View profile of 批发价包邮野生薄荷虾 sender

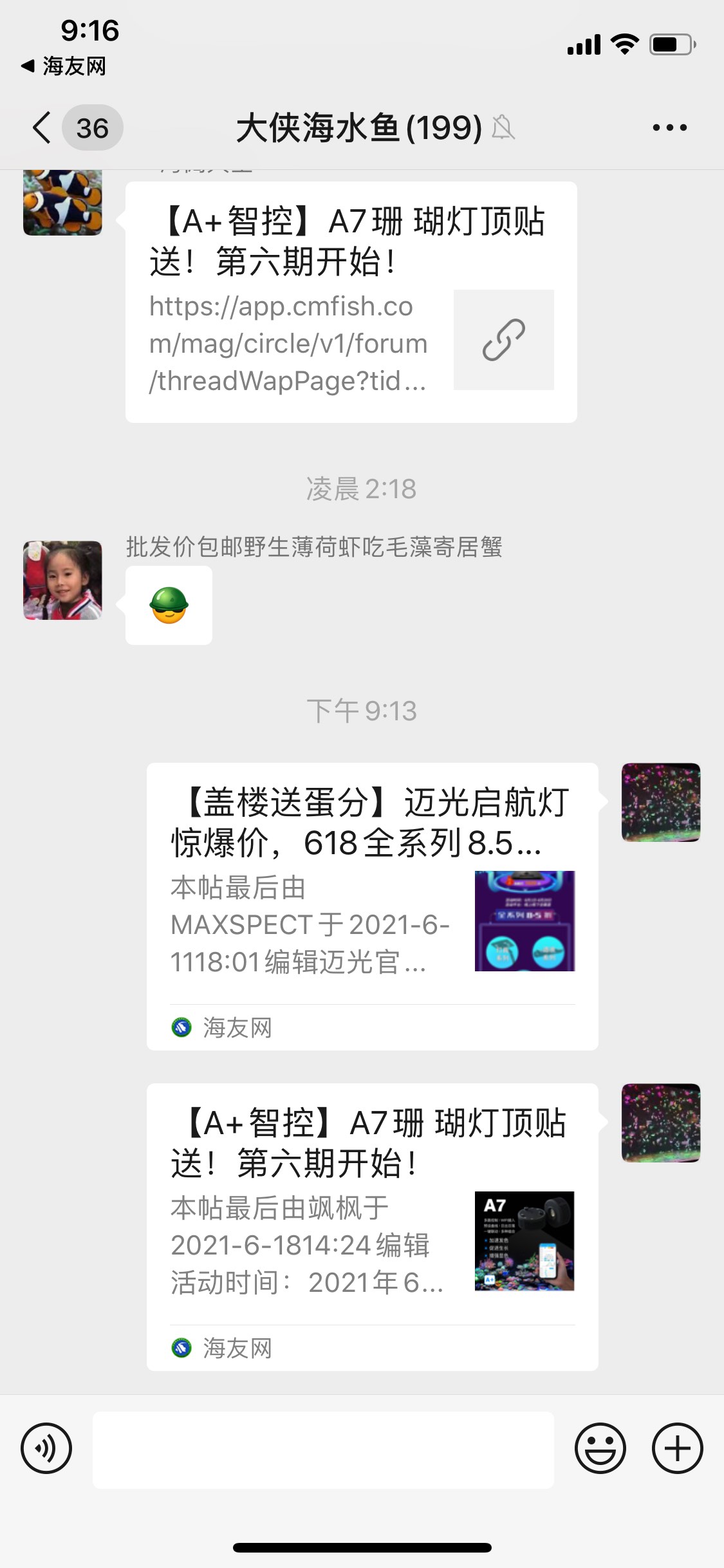(62, 580)
